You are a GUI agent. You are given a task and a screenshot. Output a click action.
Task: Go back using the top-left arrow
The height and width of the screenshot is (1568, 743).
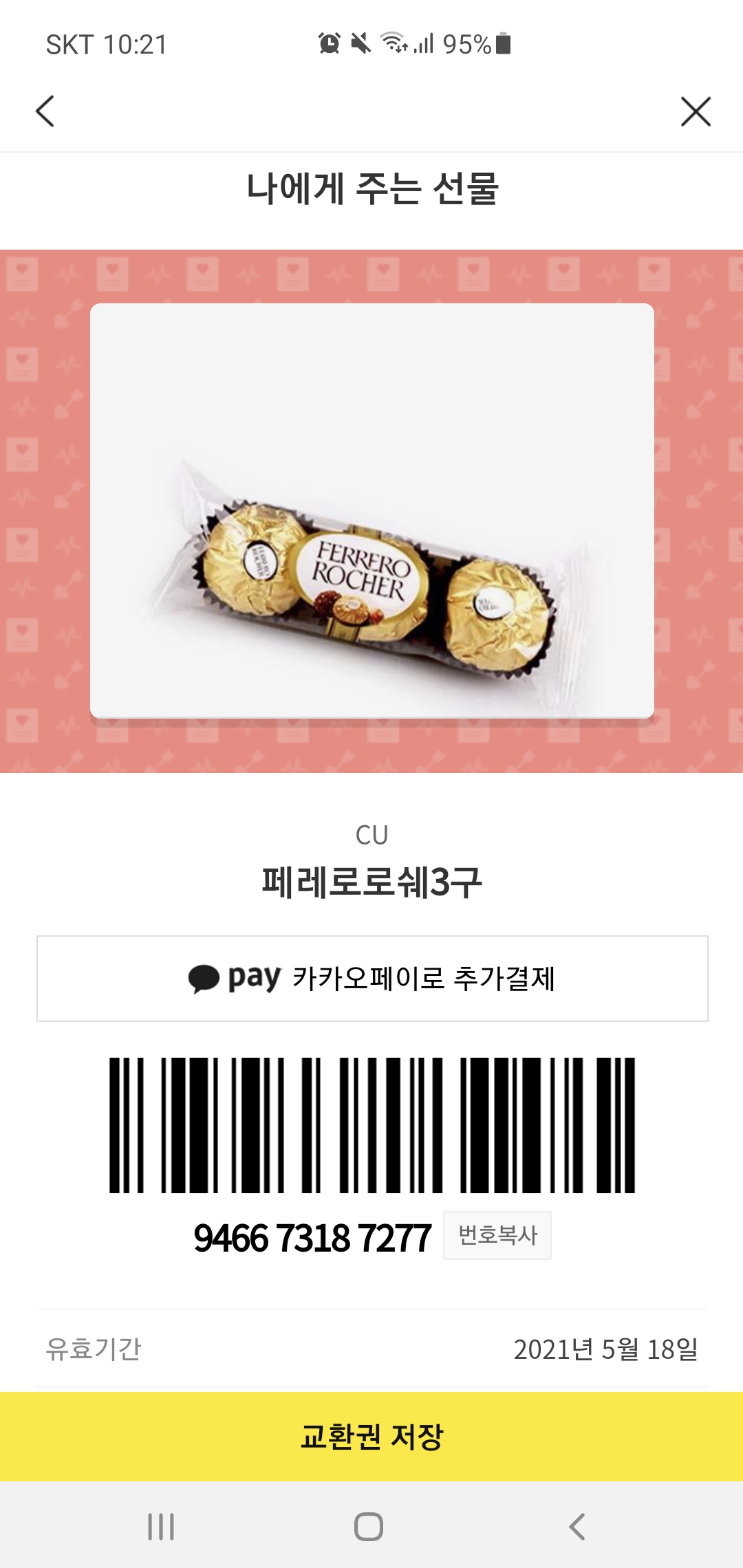[45, 111]
